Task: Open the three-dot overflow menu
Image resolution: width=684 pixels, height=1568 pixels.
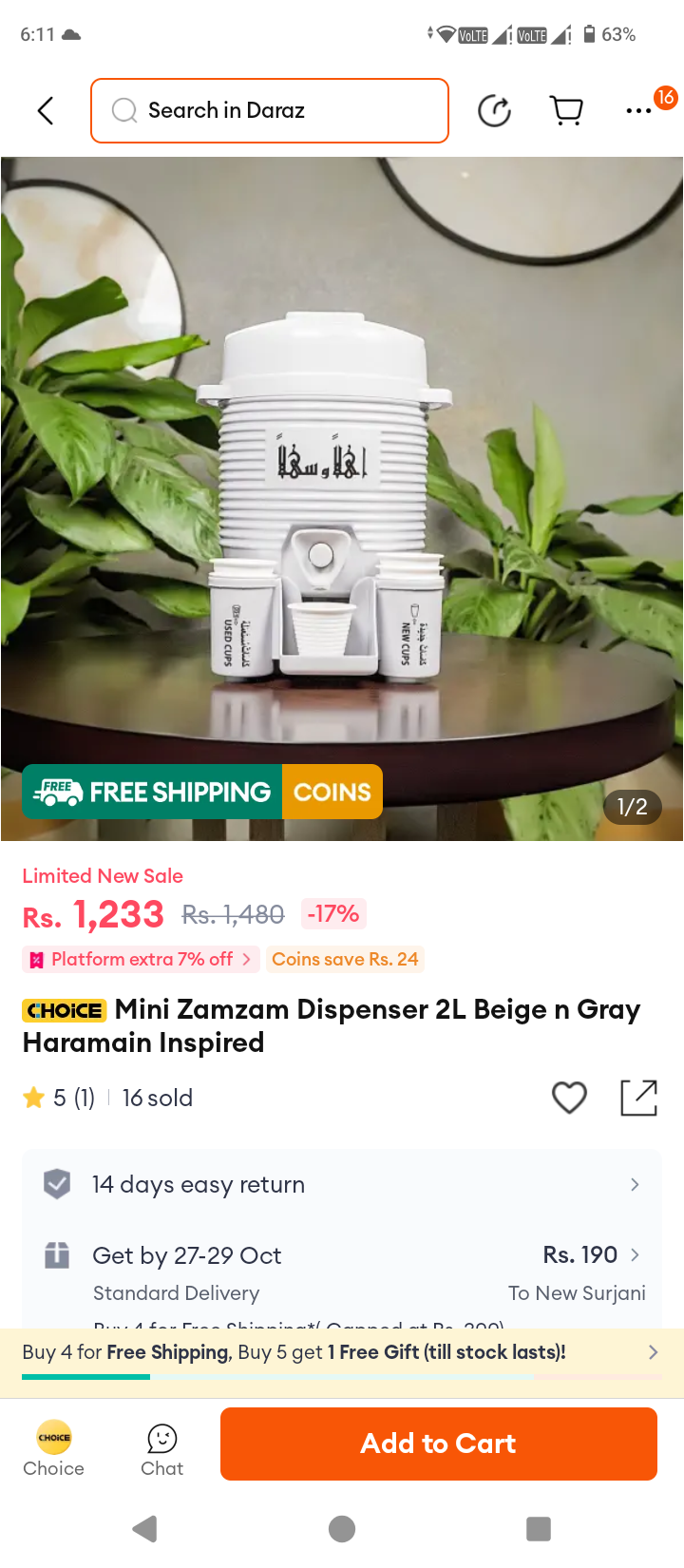Action: 638,111
